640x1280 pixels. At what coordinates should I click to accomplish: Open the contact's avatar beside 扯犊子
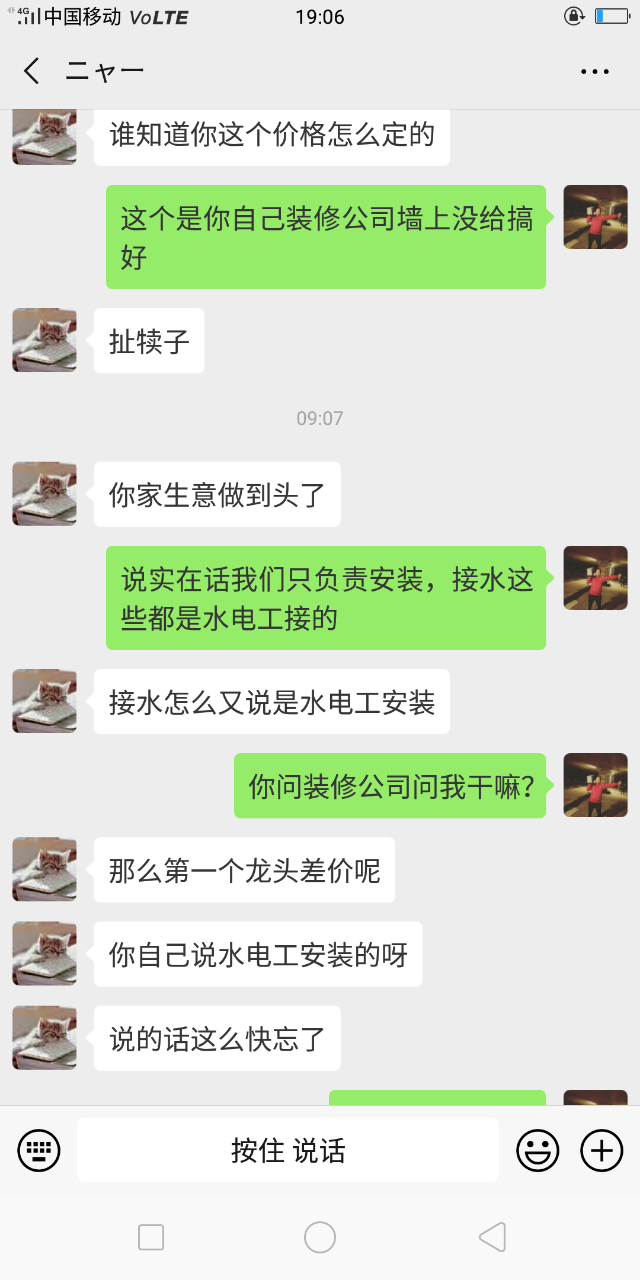click(x=44, y=340)
